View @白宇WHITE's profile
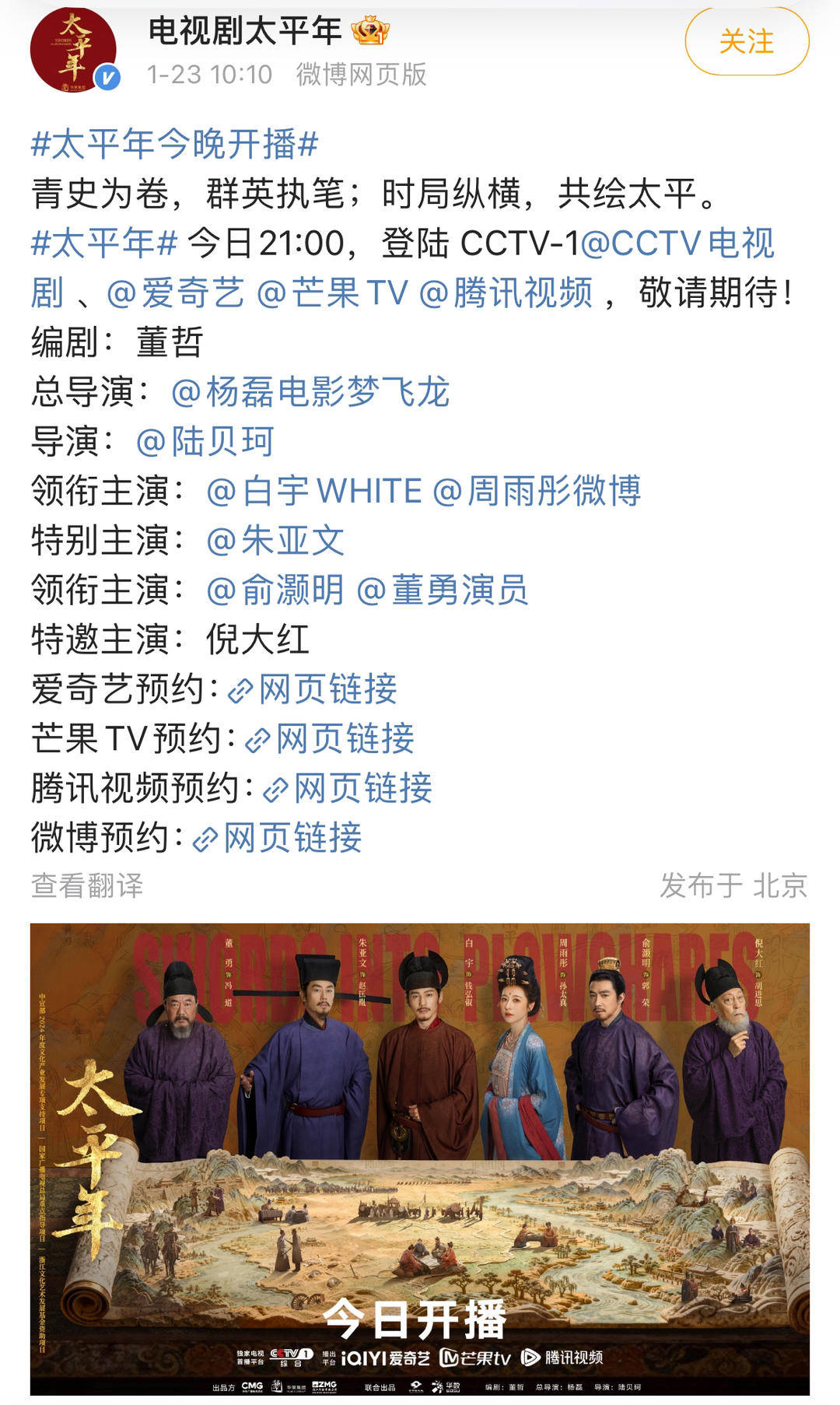The image size is (840, 1405). click(314, 491)
